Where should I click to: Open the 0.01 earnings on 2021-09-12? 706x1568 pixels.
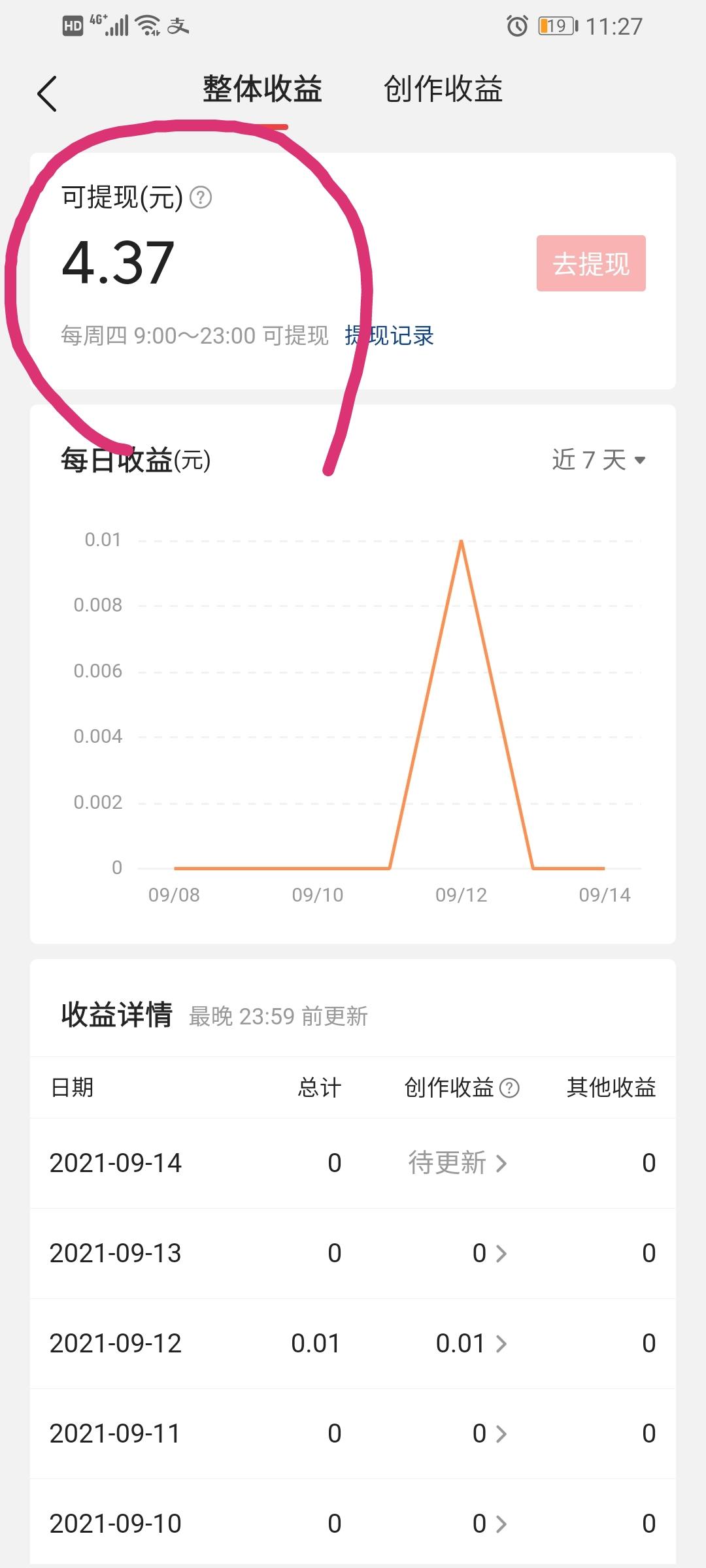coord(471,1343)
